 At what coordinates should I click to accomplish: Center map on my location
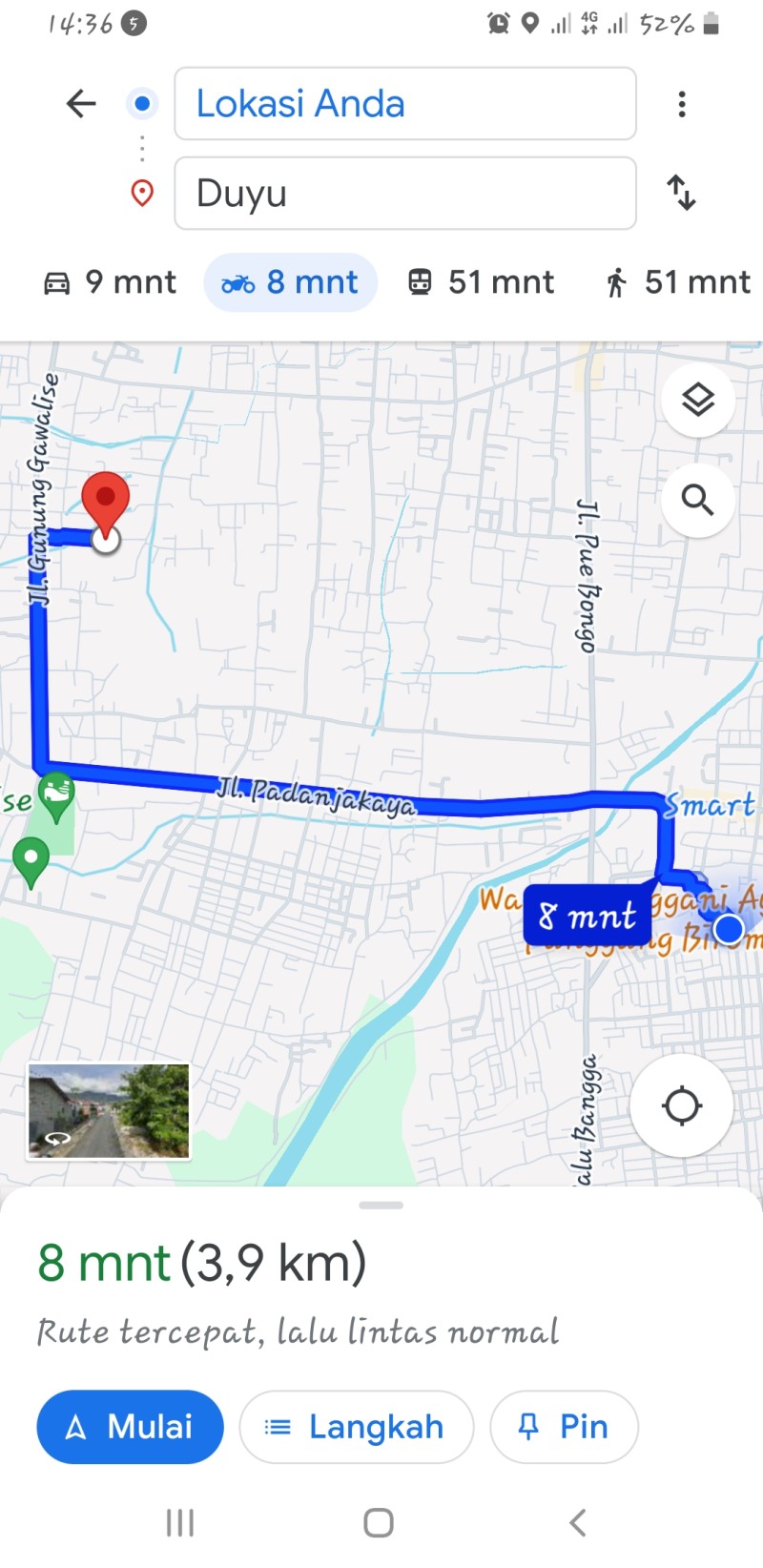click(682, 1106)
